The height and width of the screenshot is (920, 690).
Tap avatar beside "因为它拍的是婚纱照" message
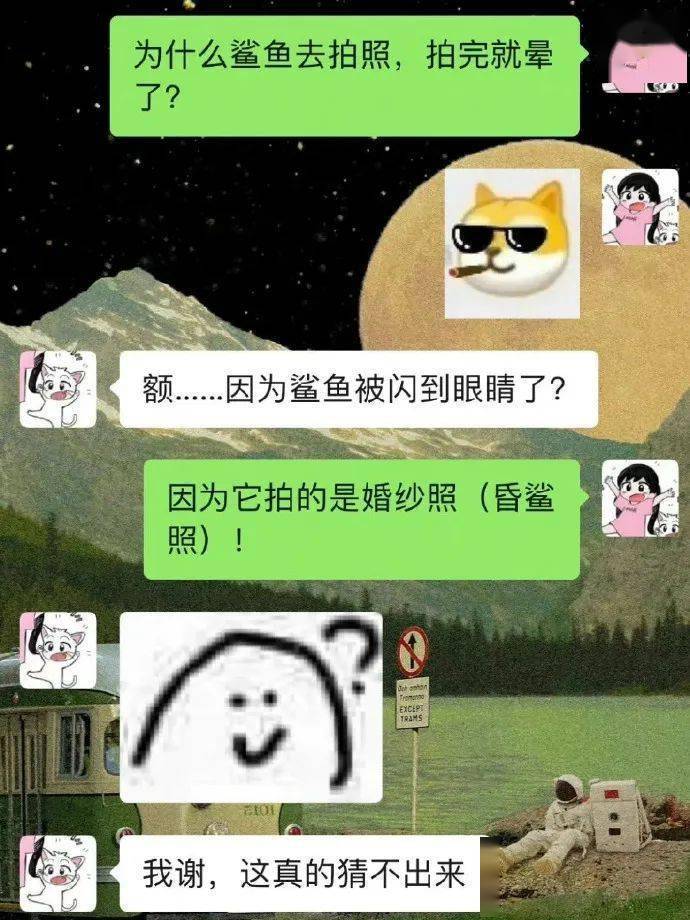point(639,498)
